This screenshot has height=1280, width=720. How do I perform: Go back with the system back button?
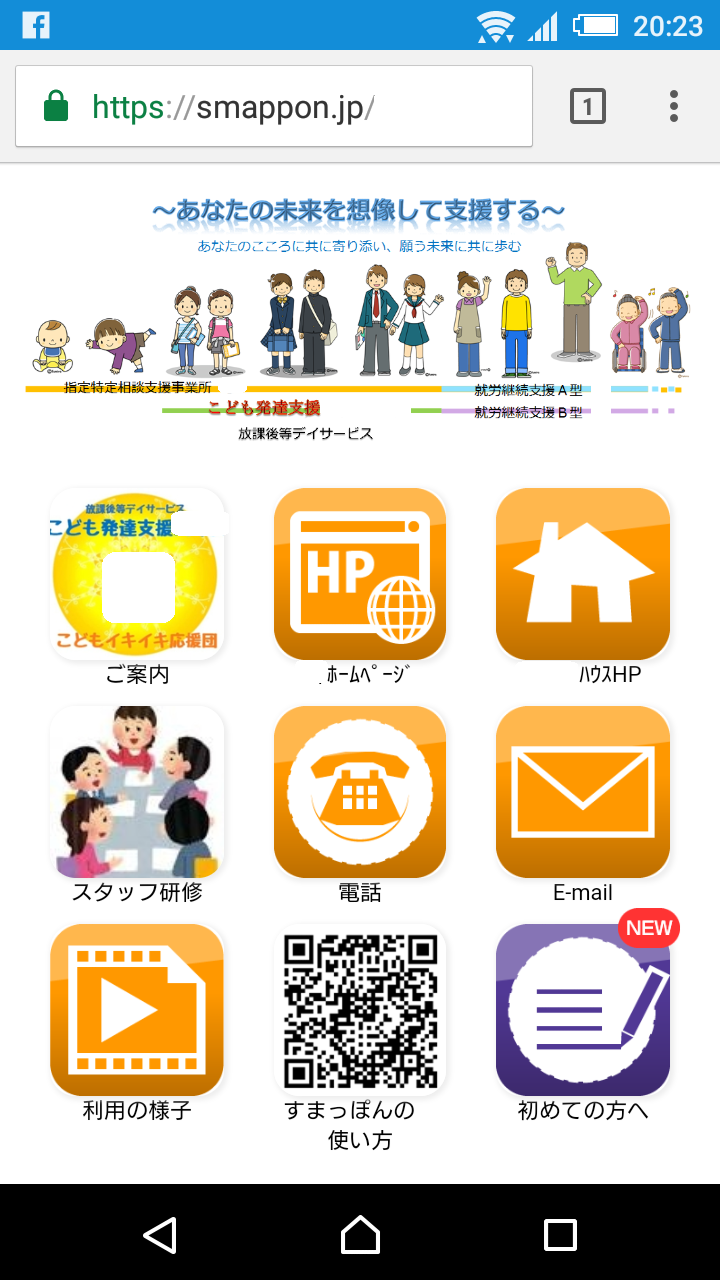(160, 1234)
